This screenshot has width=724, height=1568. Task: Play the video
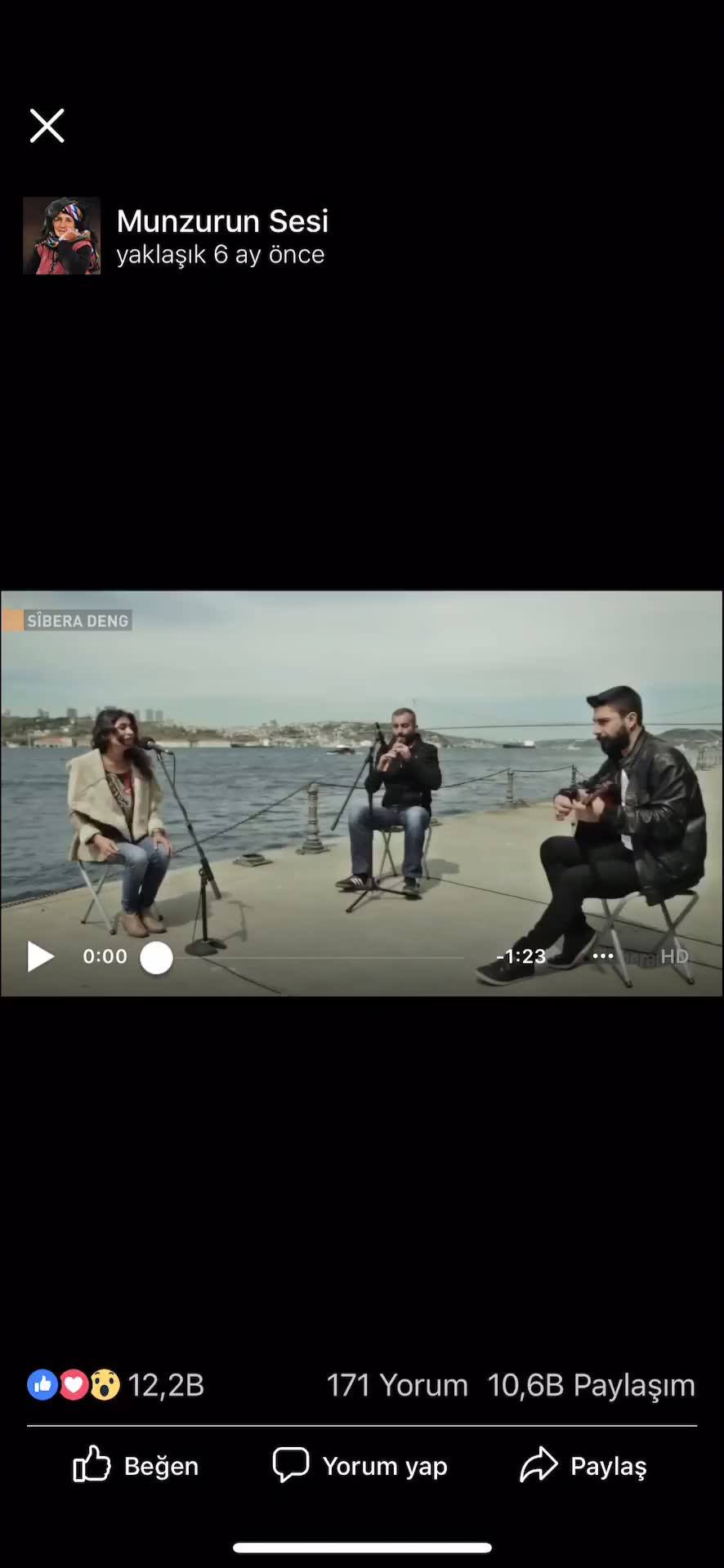click(40, 956)
